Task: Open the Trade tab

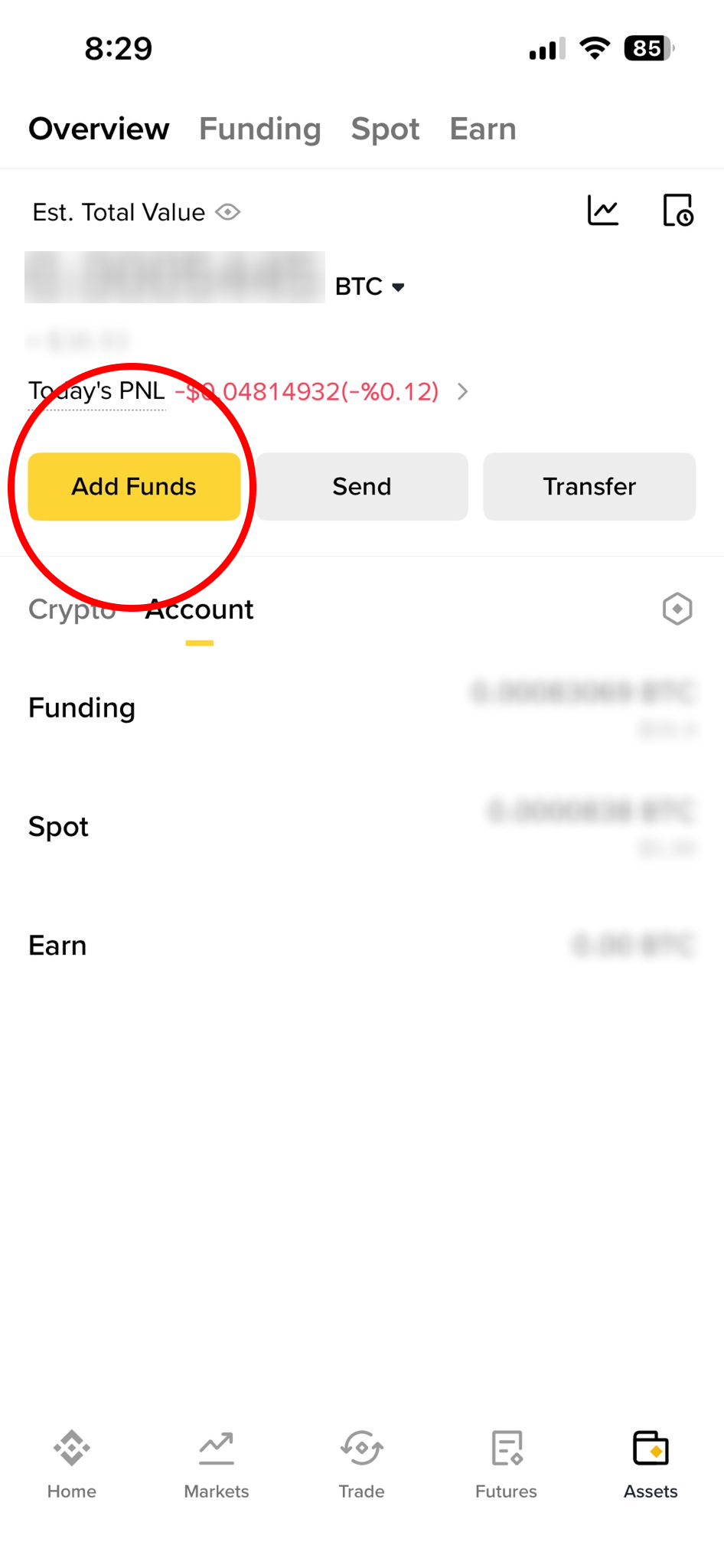Action: click(362, 1464)
